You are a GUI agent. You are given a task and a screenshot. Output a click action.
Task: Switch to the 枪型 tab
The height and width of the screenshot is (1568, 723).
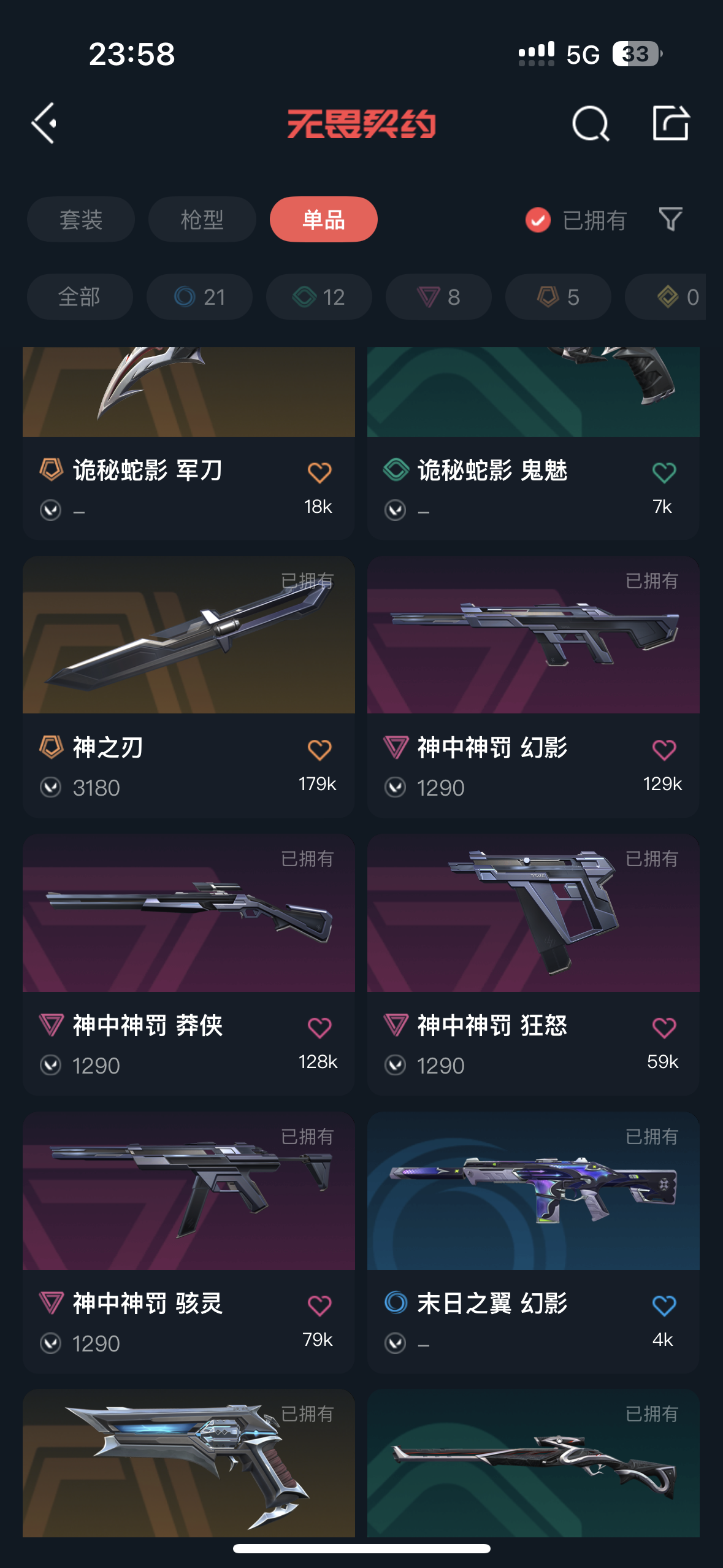[x=202, y=220]
